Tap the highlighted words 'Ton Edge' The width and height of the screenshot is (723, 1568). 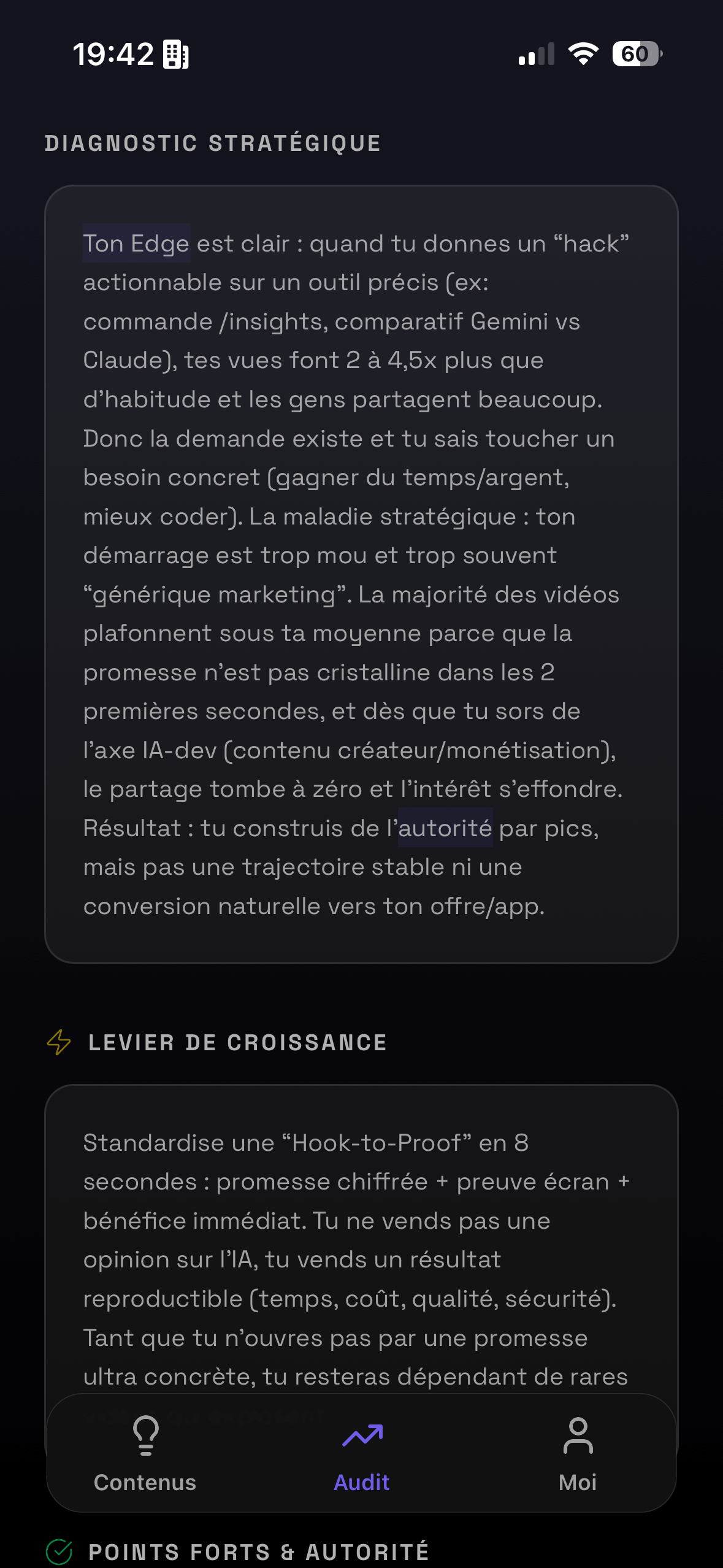136,243
